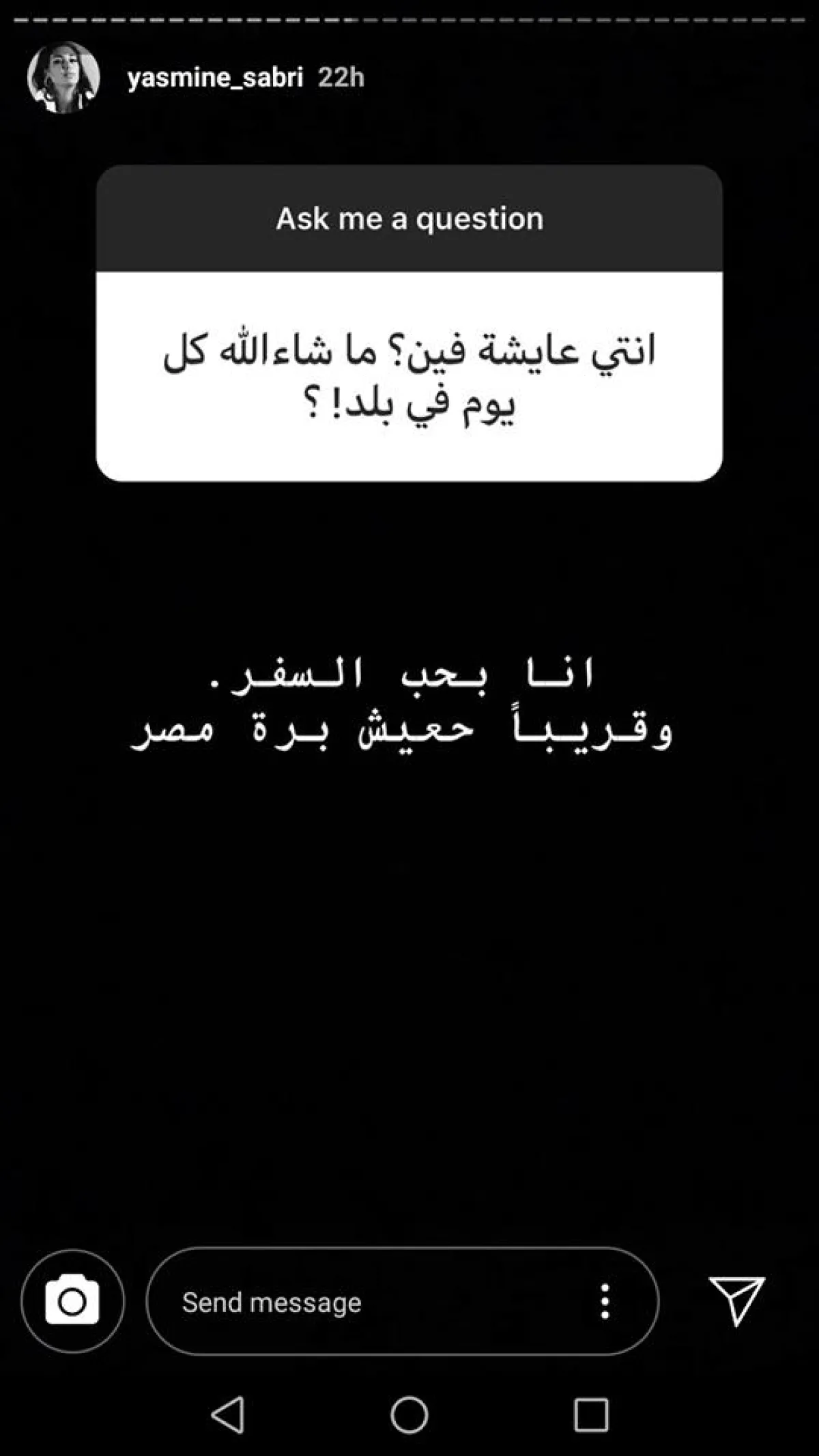Share this story via paper plane
819x1456 pixels.
(x=737, y=1299)
